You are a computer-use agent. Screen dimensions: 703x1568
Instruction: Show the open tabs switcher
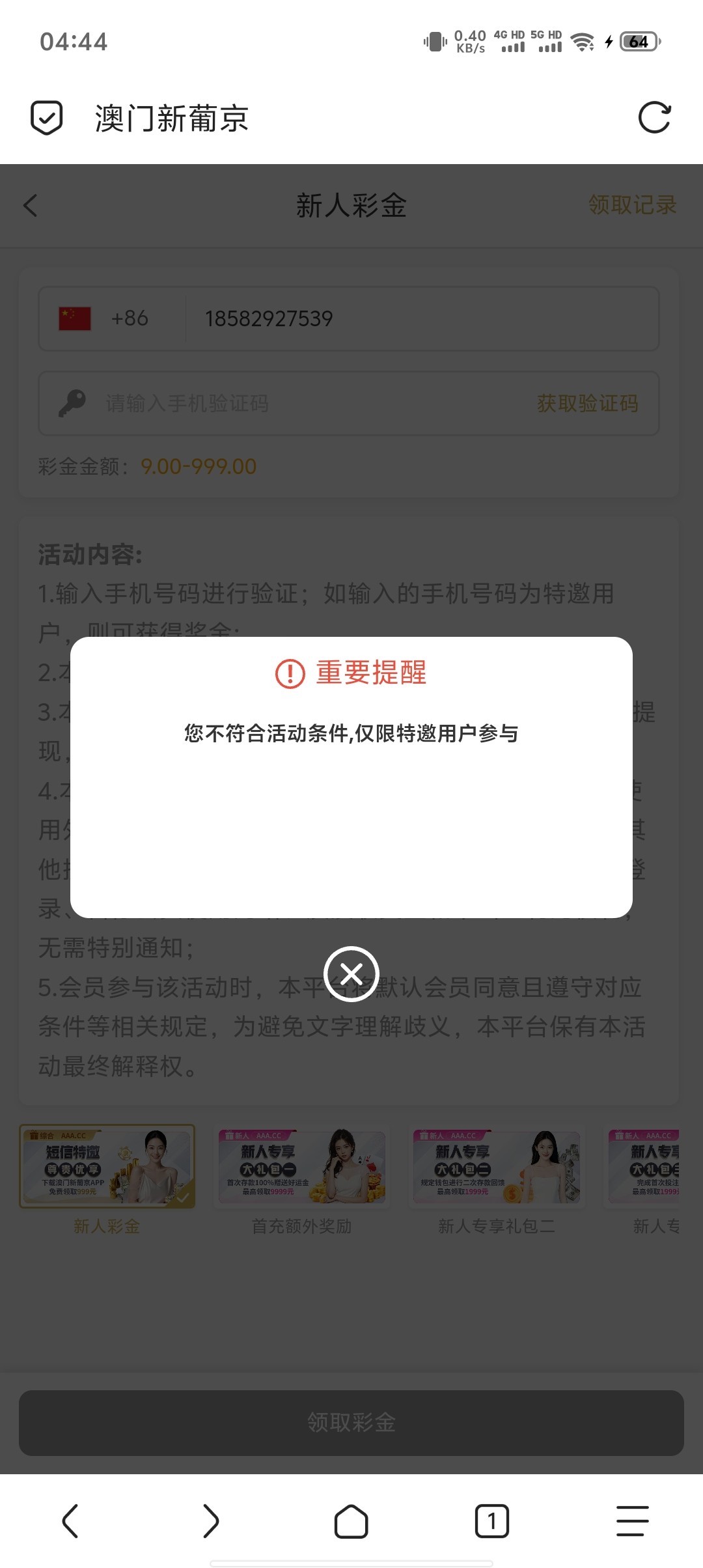click(492, 1521)
